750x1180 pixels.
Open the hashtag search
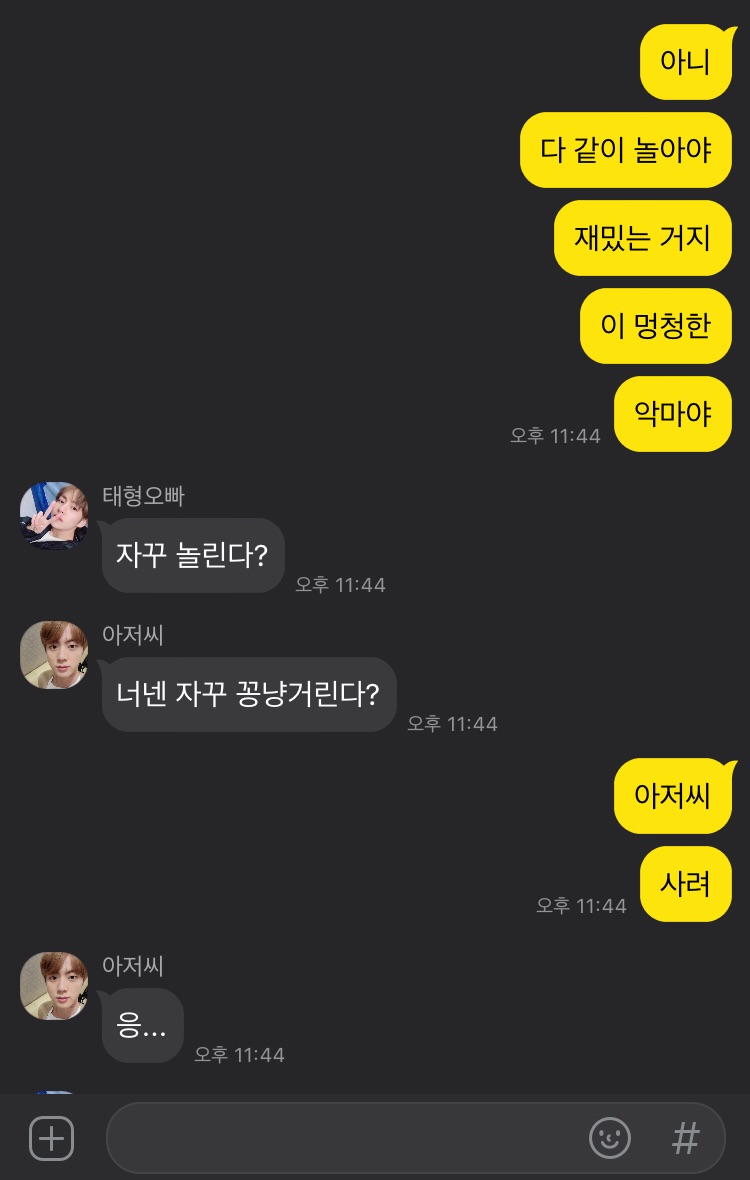pyautogui.click(x=685, y=1138)
